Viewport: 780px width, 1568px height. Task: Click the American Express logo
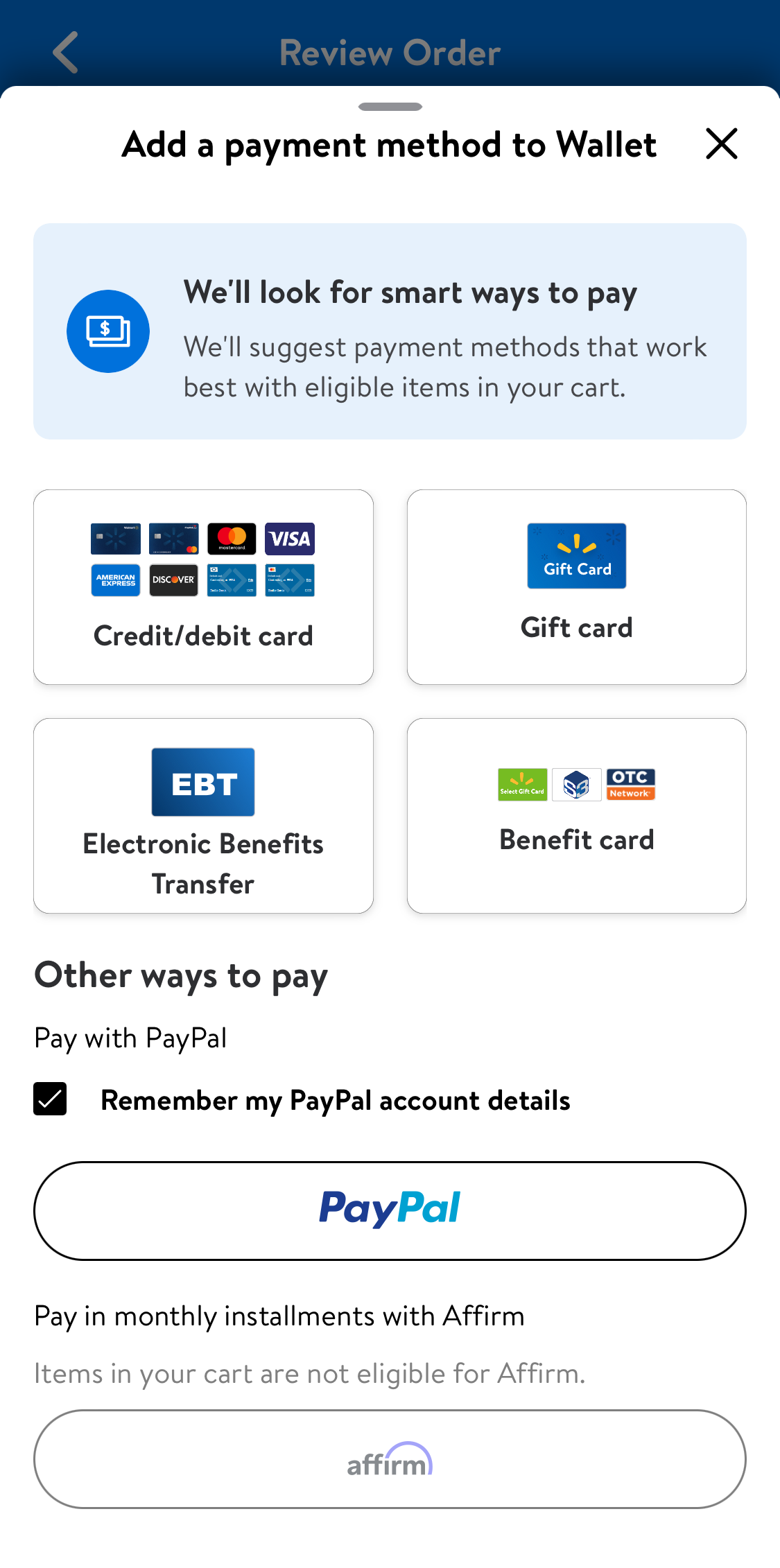tap(115, 580)
